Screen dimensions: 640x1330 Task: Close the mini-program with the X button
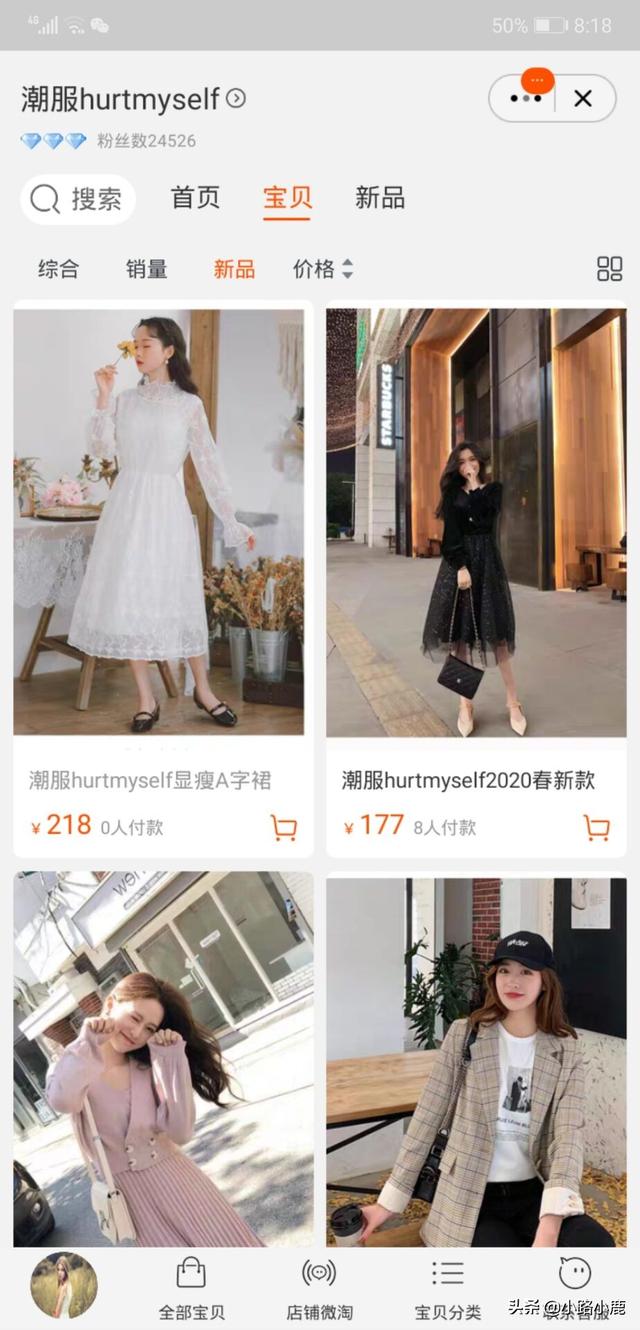pyautogui.click(x=583, y=98)
